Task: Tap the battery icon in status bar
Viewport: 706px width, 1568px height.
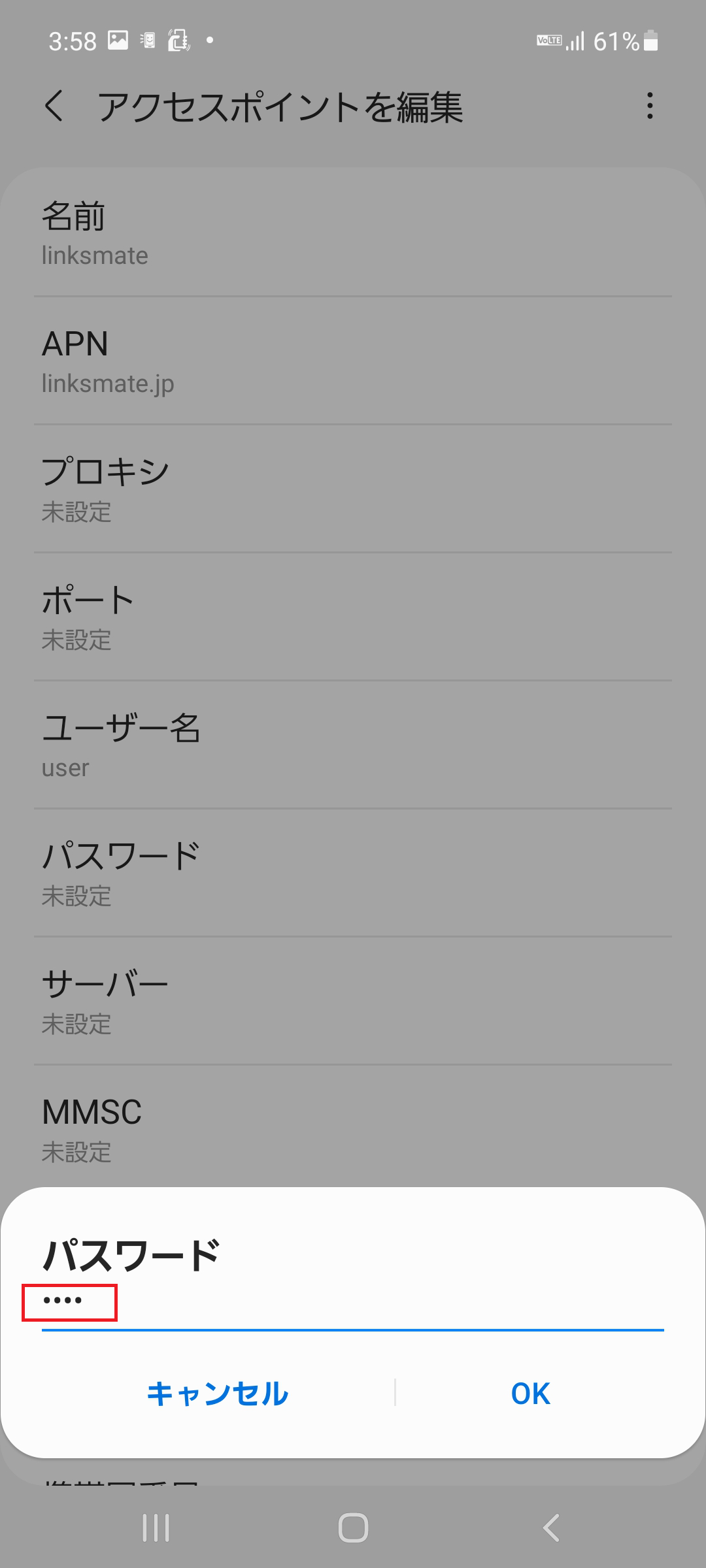Action: [x=652, y=41]
